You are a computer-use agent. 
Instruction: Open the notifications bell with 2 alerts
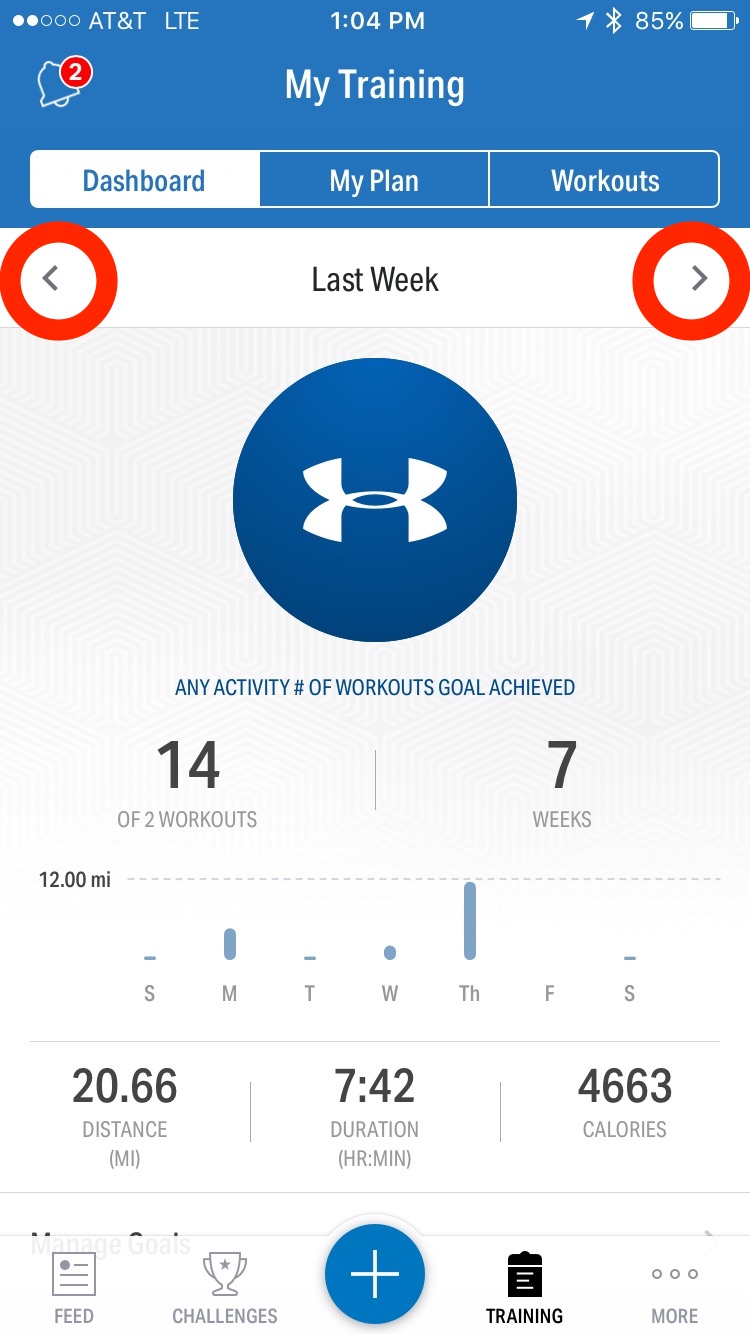[62, 83]
